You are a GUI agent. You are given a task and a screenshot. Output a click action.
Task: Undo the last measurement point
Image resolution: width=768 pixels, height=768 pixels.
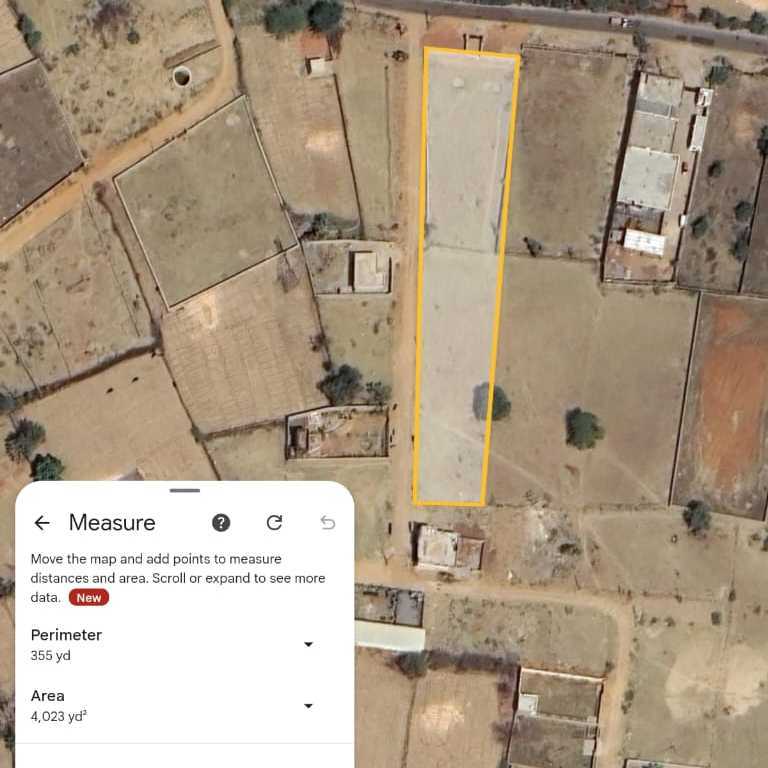pos(327,523)
